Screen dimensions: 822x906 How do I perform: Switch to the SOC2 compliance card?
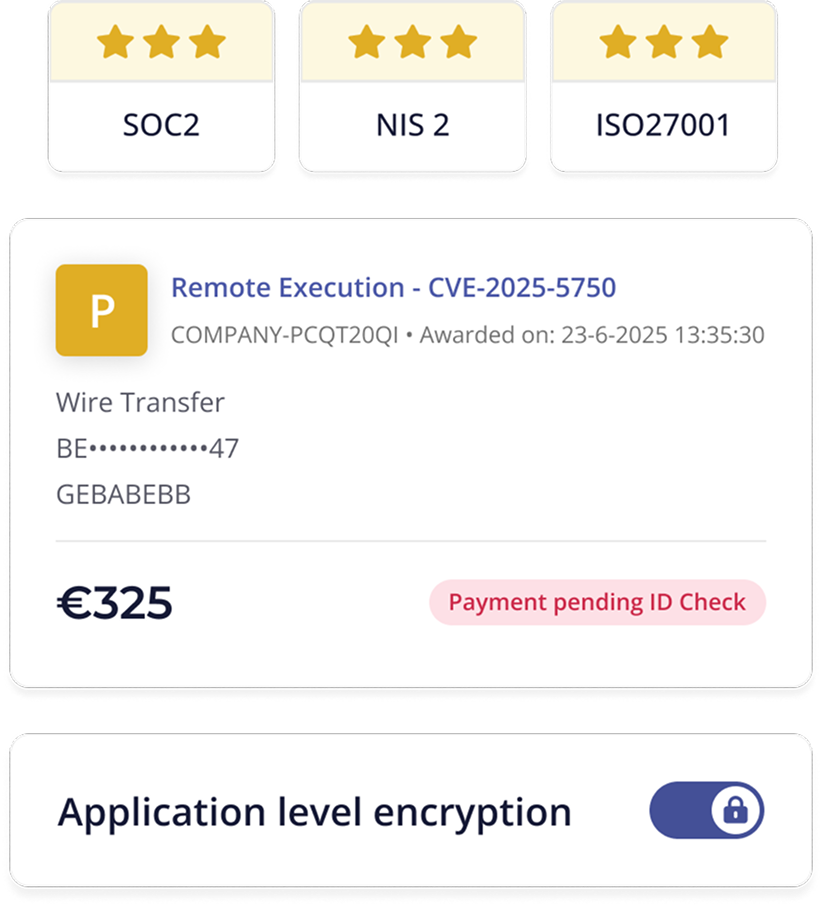pyautogui.click(x=161, y=124)
